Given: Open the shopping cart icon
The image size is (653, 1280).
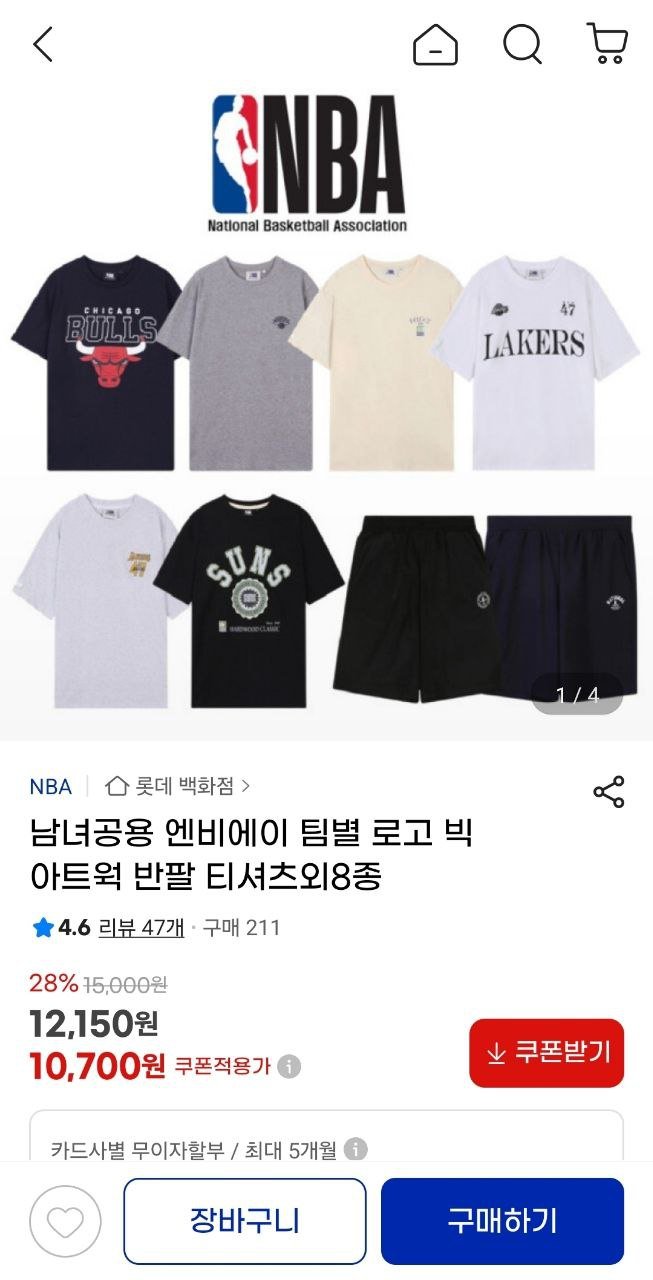Looking at the screenshot, I should tap(607, 45).
